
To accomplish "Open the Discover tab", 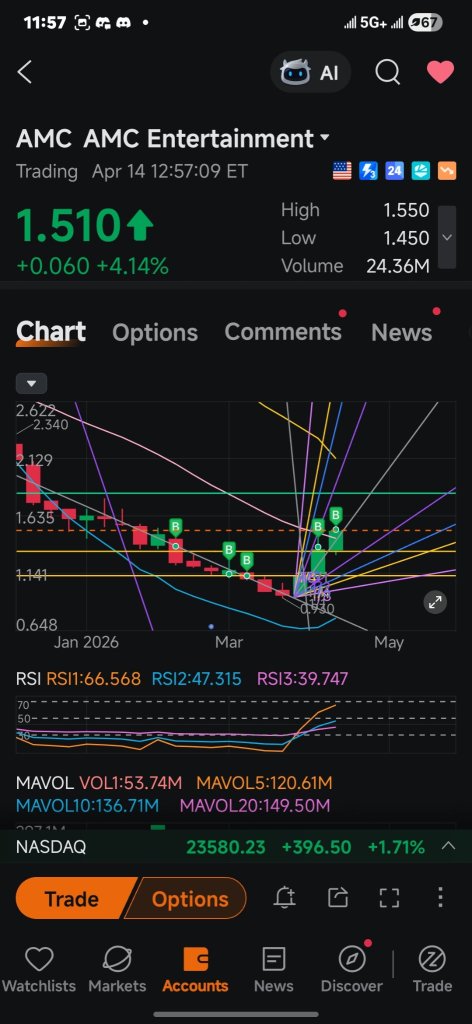I will (352, 970).
